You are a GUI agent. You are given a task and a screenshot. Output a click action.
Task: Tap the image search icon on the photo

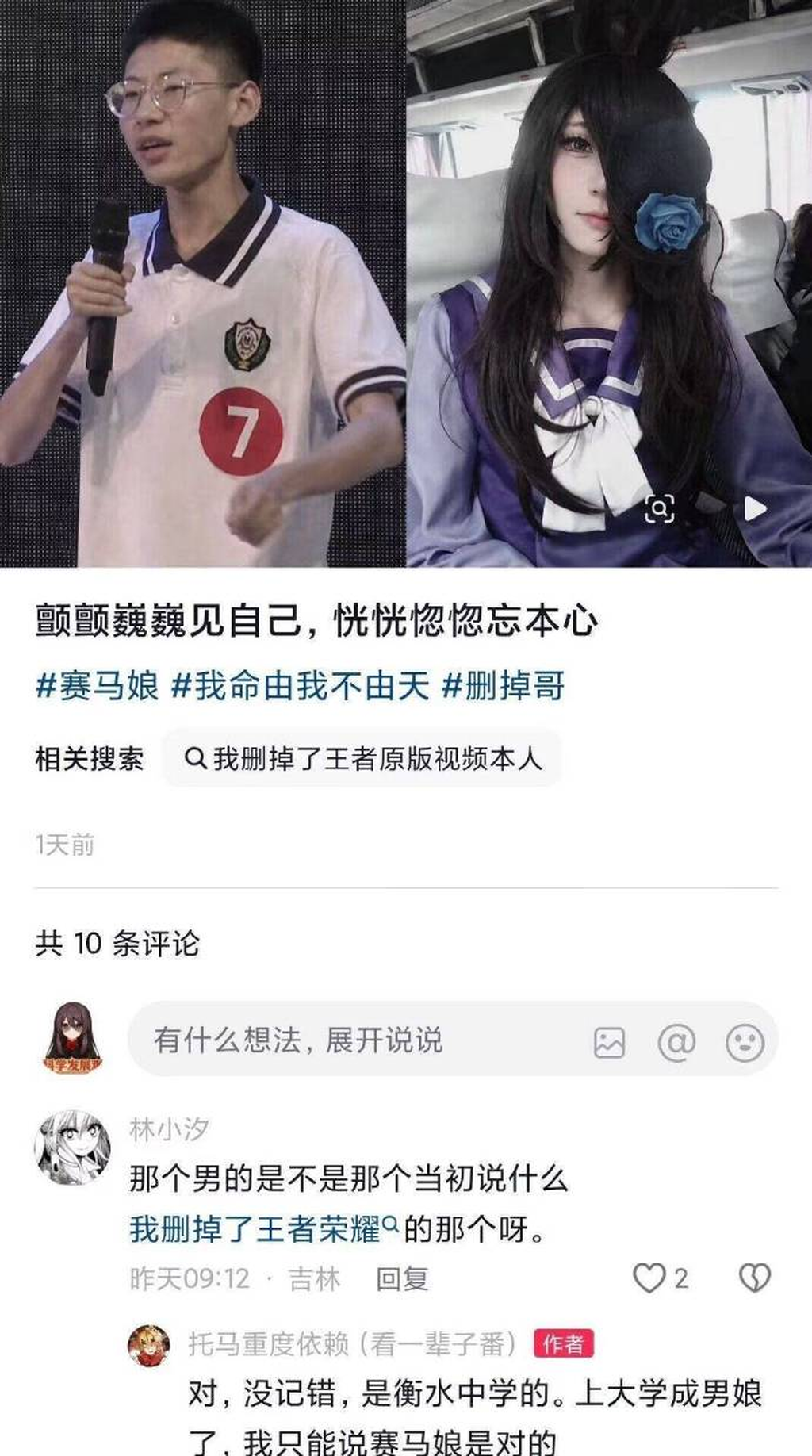(x=660, y=508)
